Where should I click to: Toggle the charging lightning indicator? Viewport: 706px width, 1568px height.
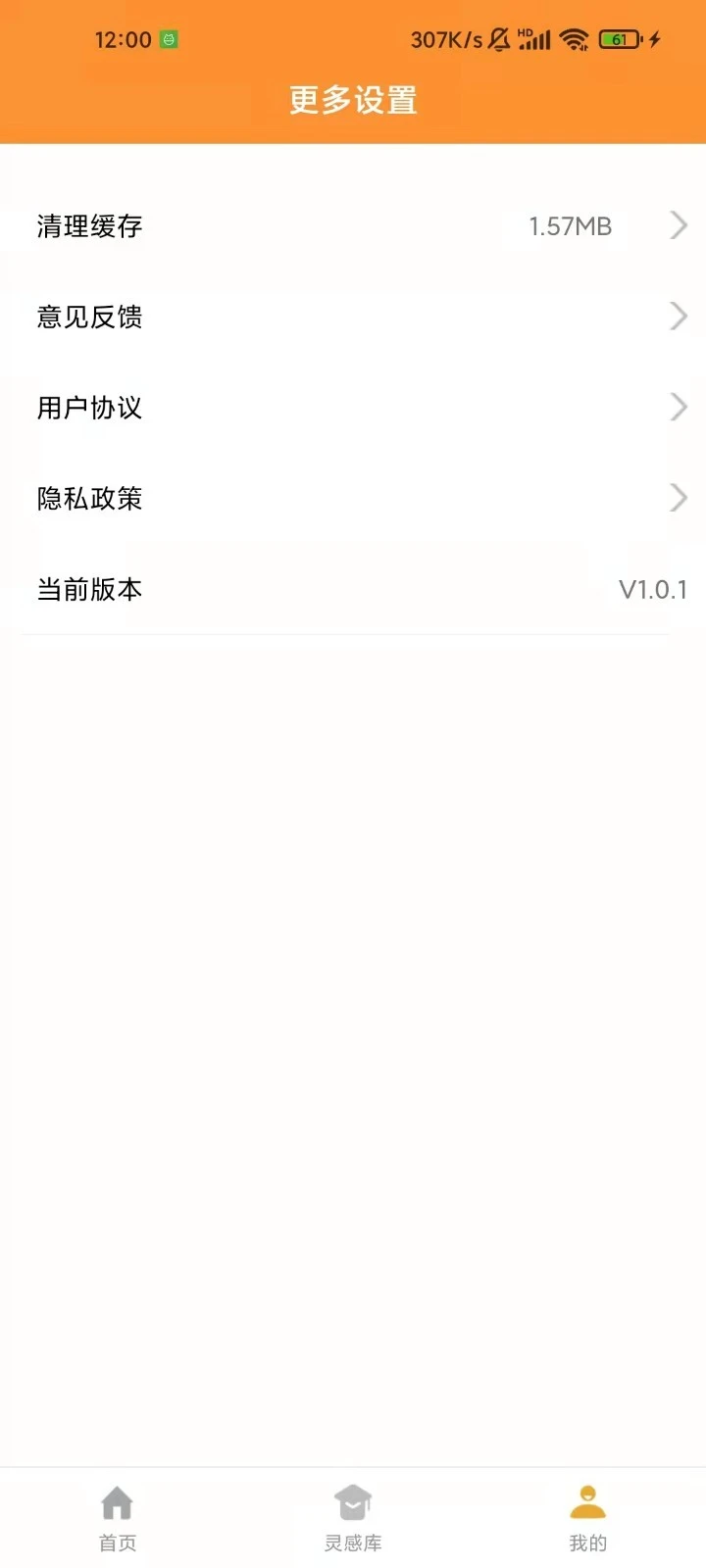tap(654, 39)
